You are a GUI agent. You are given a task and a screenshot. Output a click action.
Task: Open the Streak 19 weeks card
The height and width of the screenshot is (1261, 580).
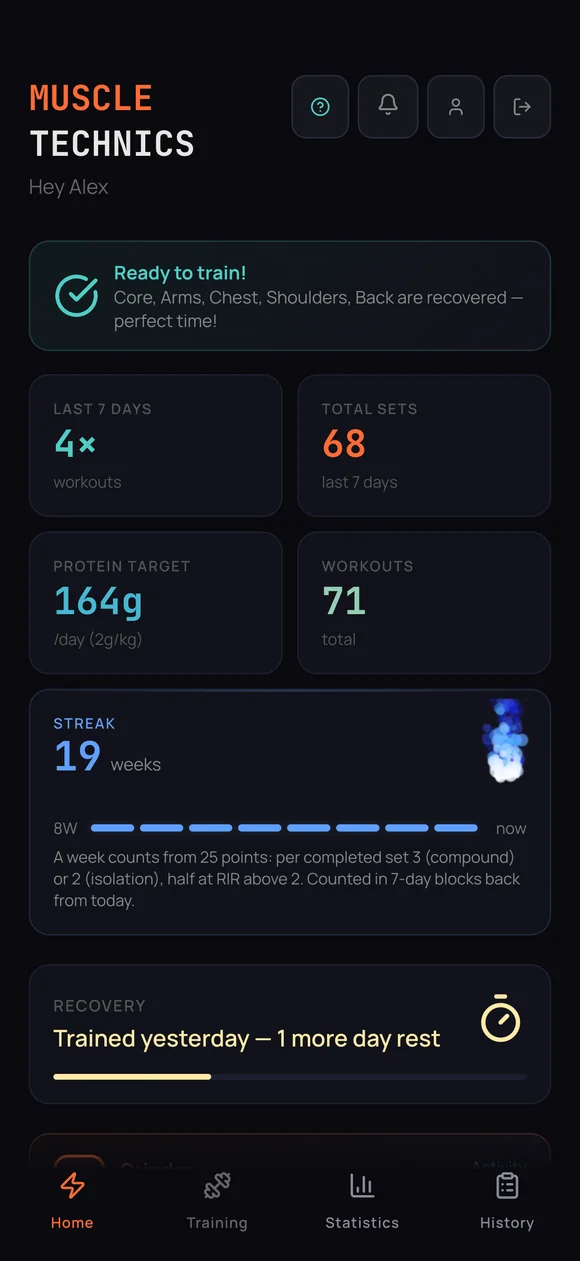click(290, 812)
